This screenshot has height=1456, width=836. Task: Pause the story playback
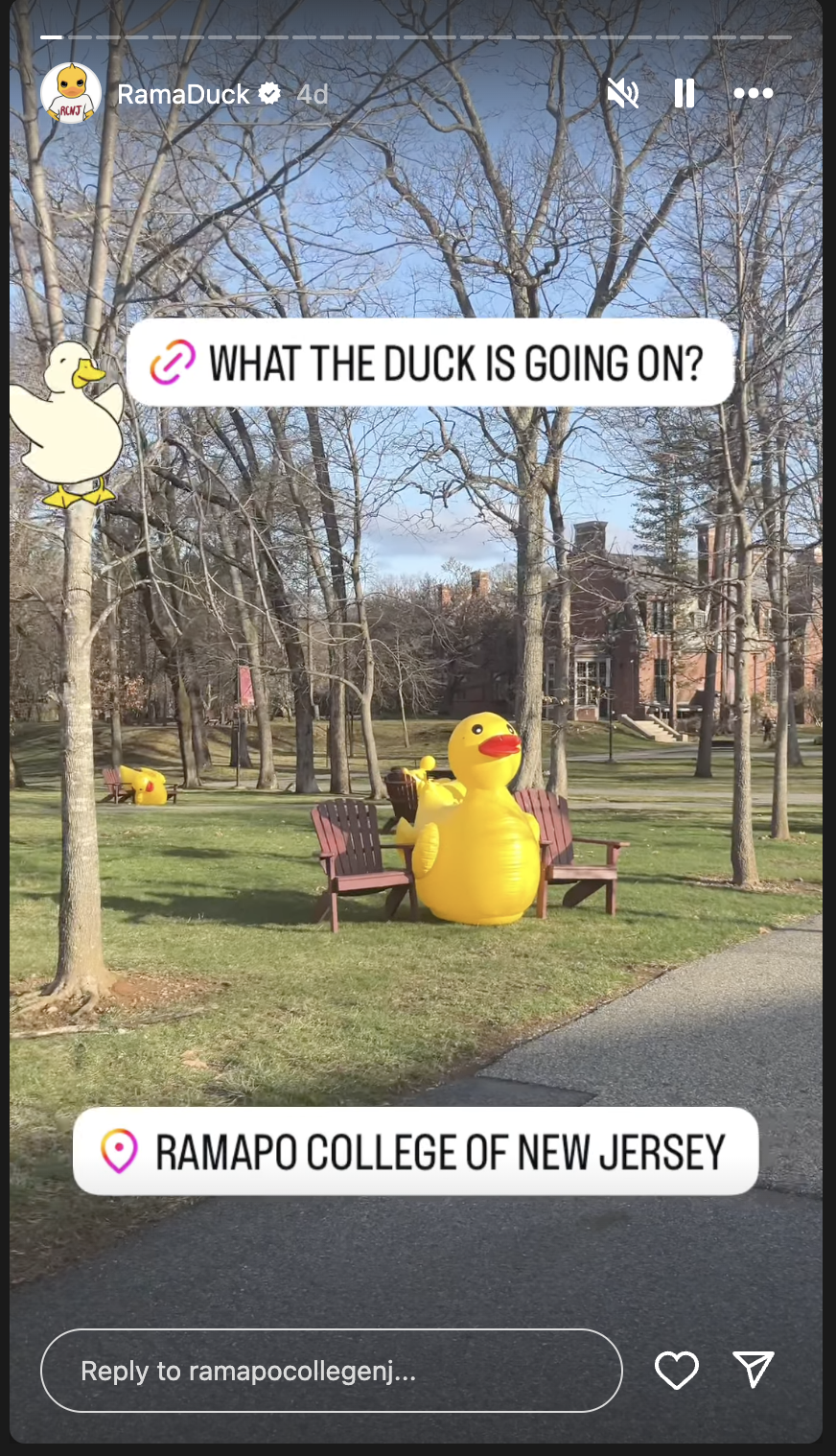685,93
